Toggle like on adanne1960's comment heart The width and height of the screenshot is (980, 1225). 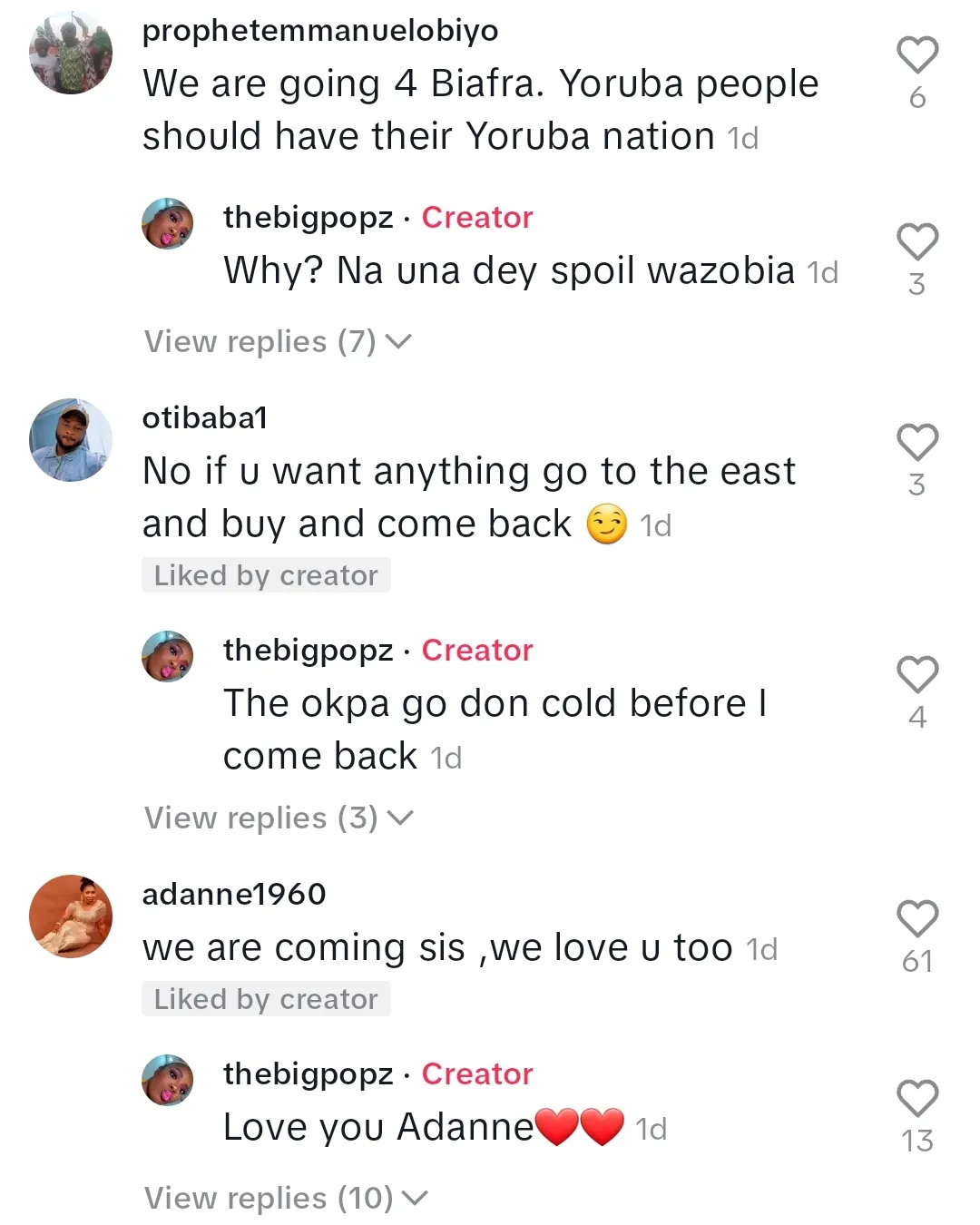[x=917, y=919]
